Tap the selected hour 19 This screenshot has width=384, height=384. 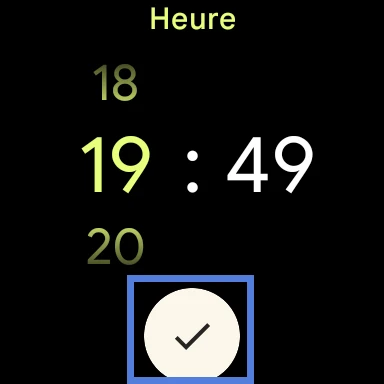pyautogui.click(x=115, y=165)
